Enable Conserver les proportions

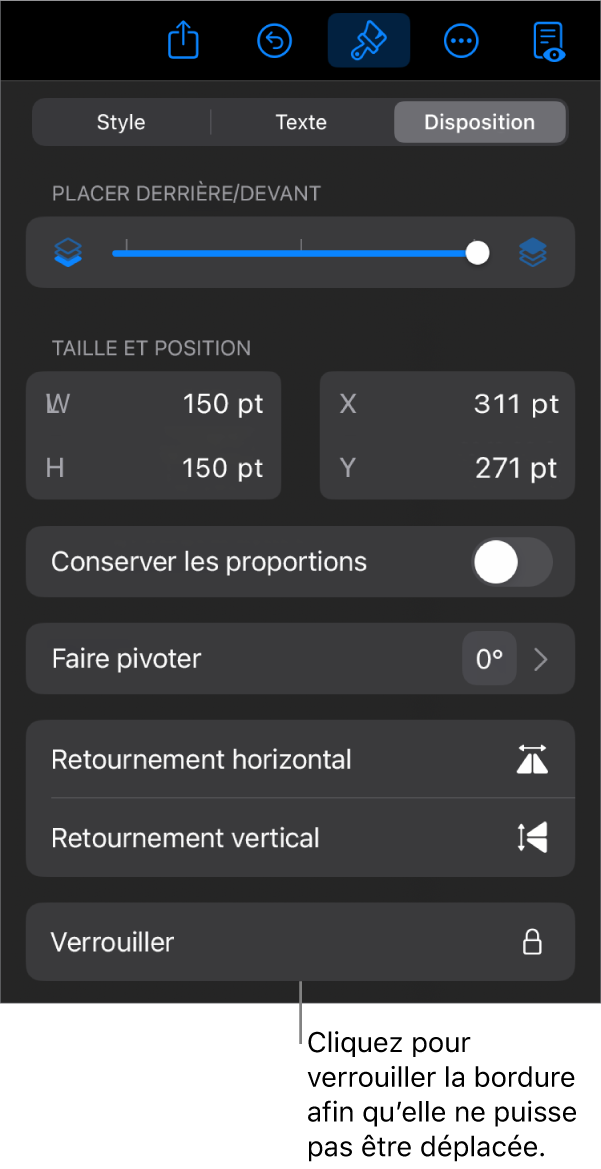pyautogui.click(x=512, y=562)
